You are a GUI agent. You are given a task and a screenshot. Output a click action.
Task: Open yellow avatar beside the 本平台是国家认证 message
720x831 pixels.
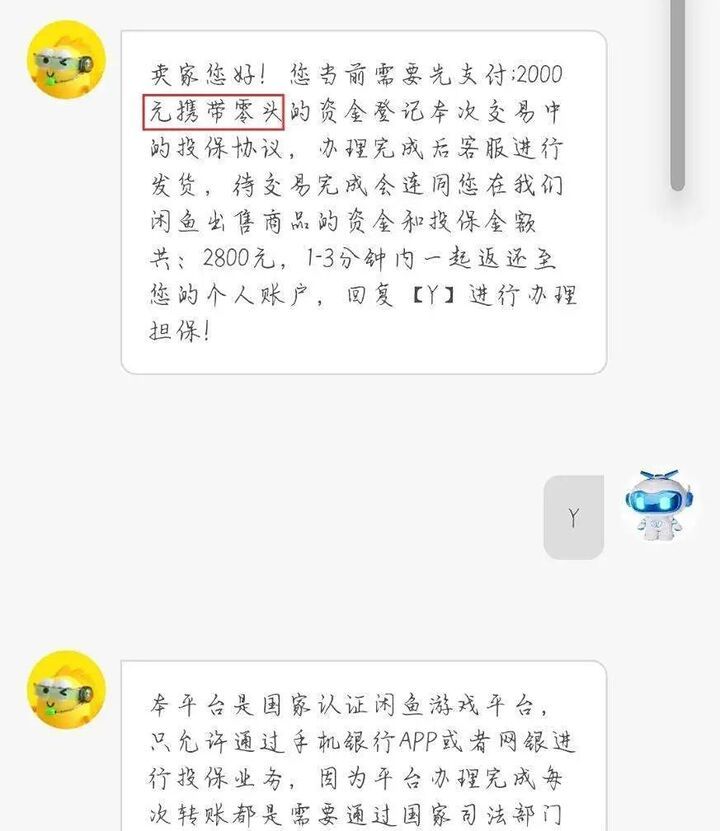66,690
